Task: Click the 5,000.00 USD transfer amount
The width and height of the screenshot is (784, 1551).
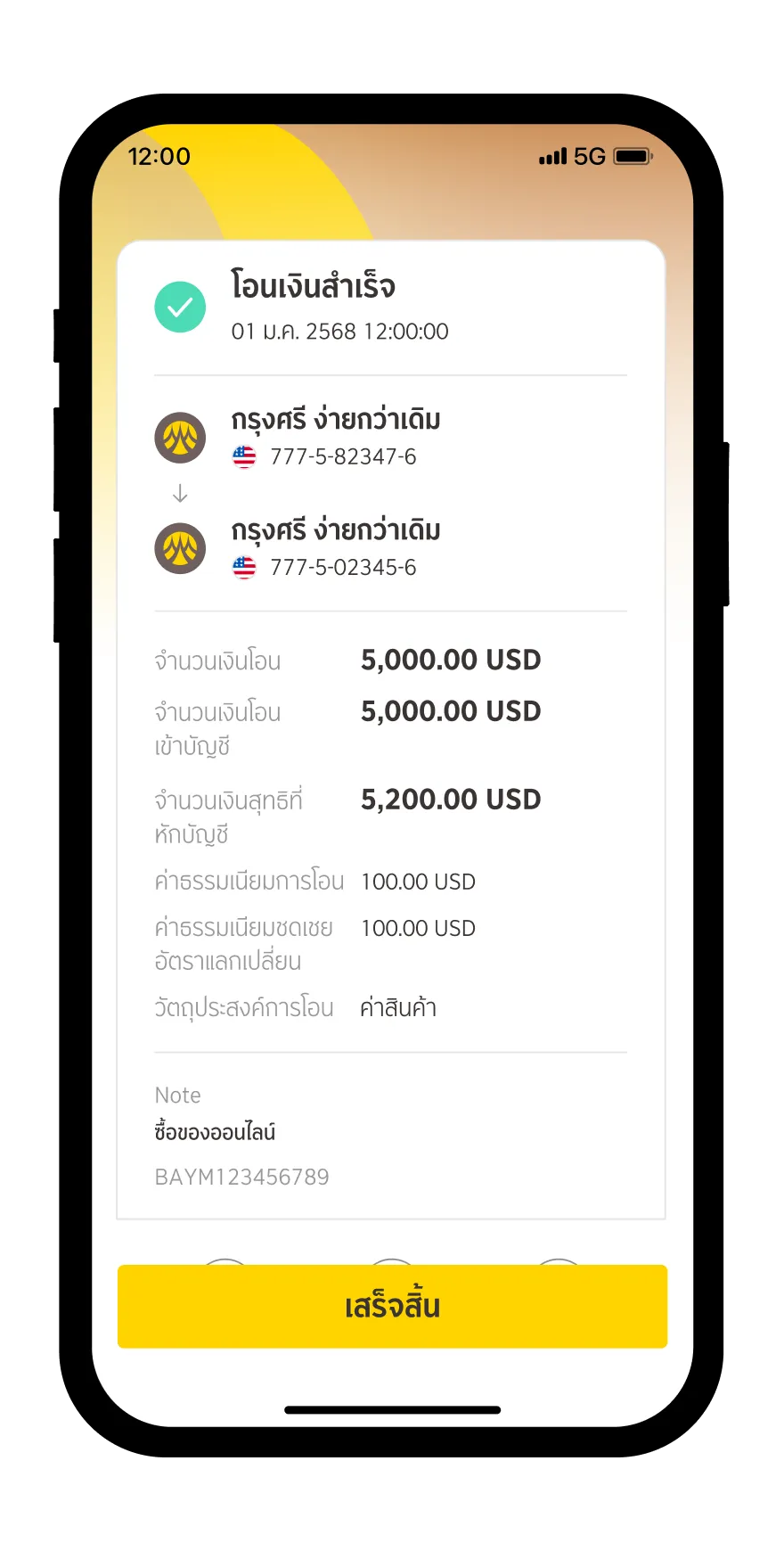Action: (x=451, y=660)
